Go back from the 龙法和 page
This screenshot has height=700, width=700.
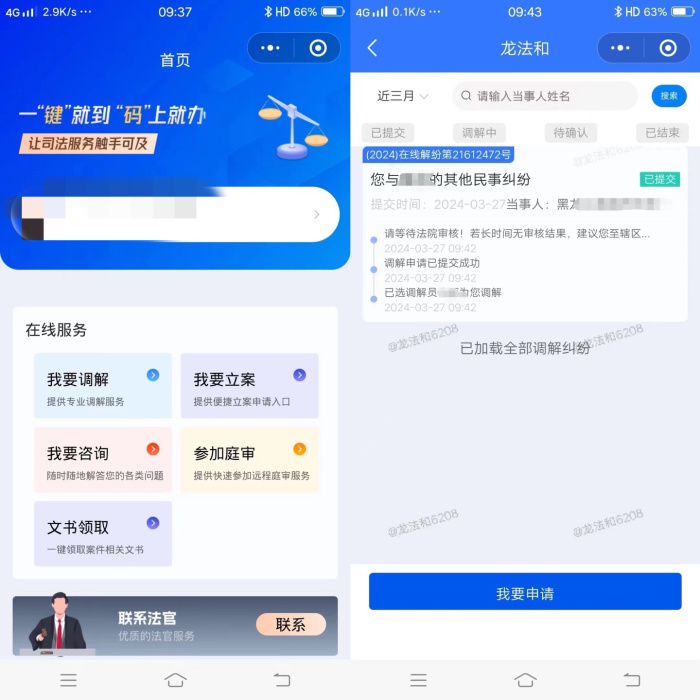[x=372, y=48]
